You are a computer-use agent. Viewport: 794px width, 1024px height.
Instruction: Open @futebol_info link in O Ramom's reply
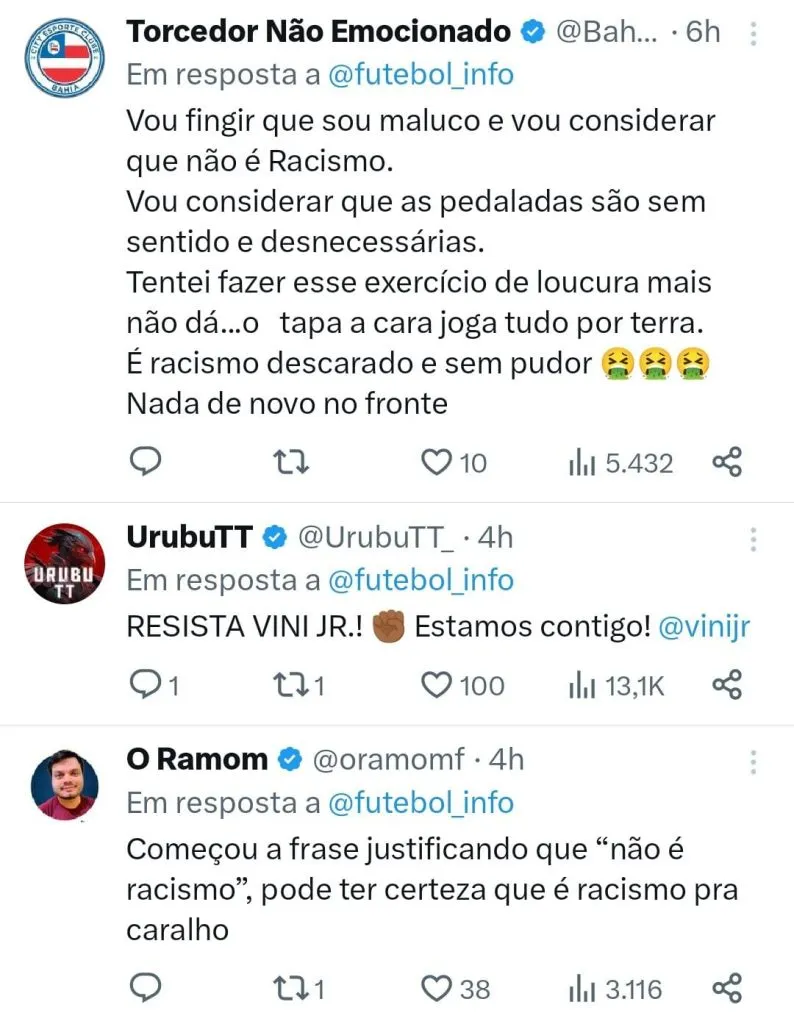420,803
